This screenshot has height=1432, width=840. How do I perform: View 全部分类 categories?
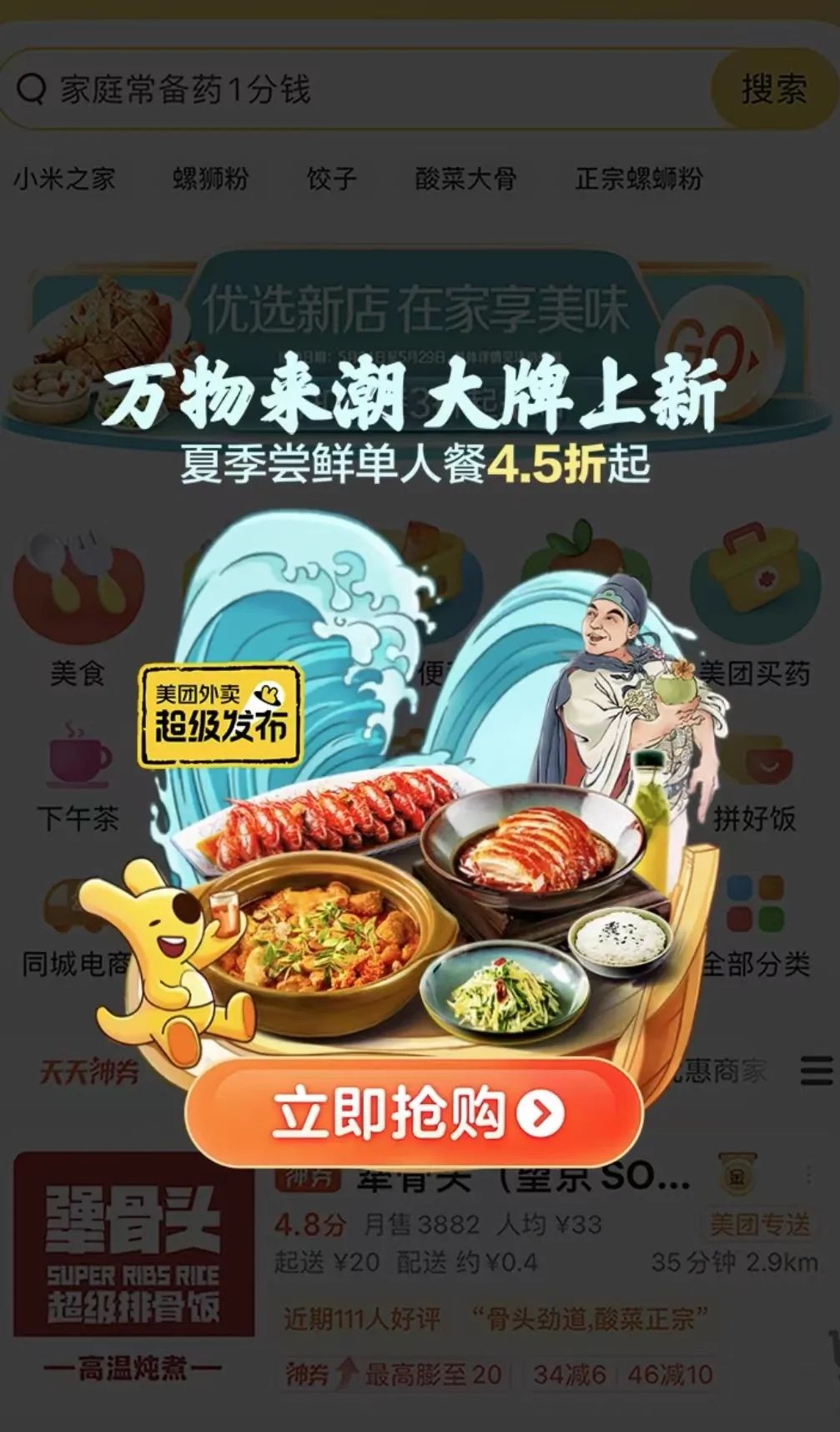755,926
